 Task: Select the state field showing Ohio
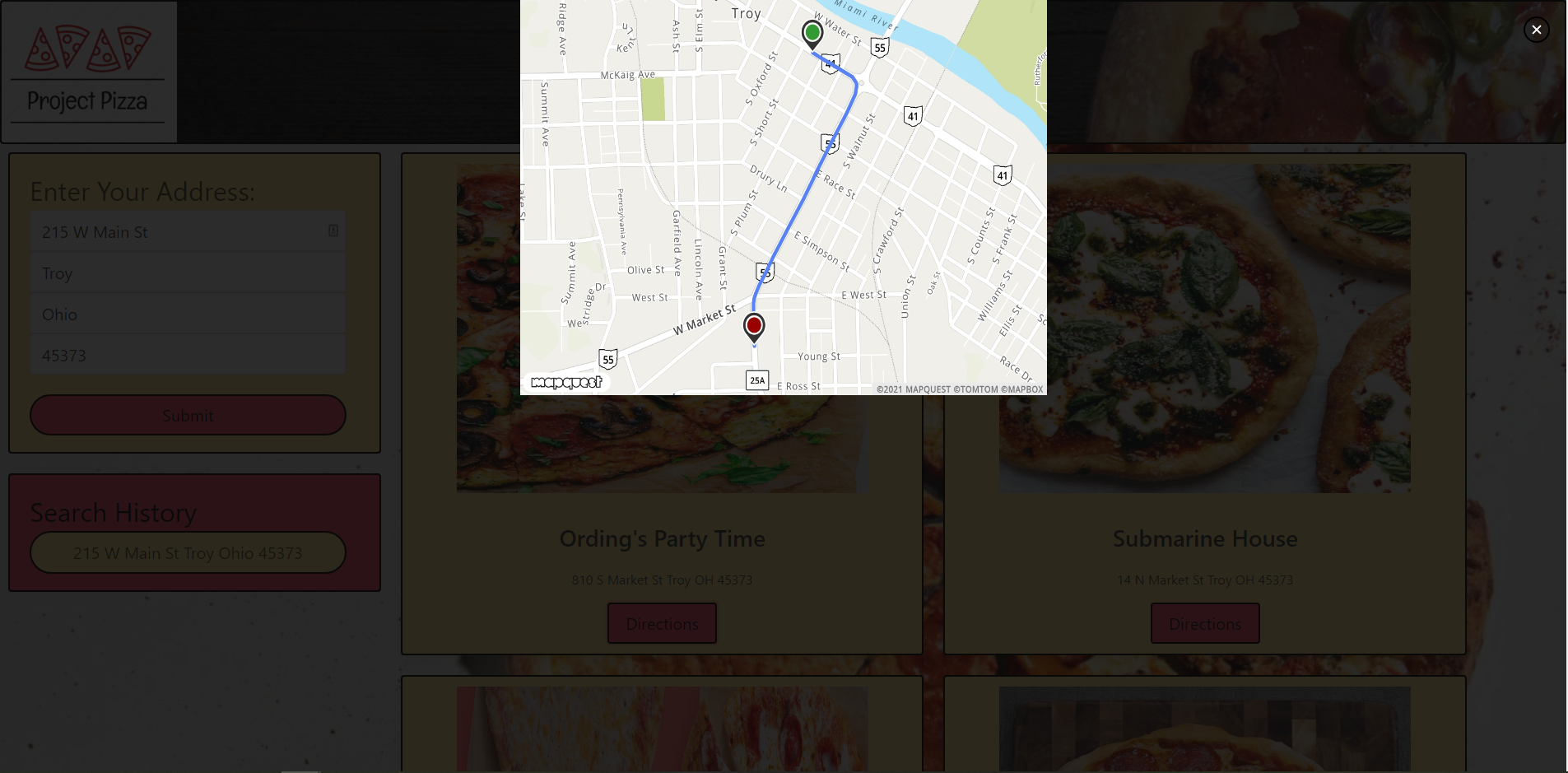(x=188, y=314)
